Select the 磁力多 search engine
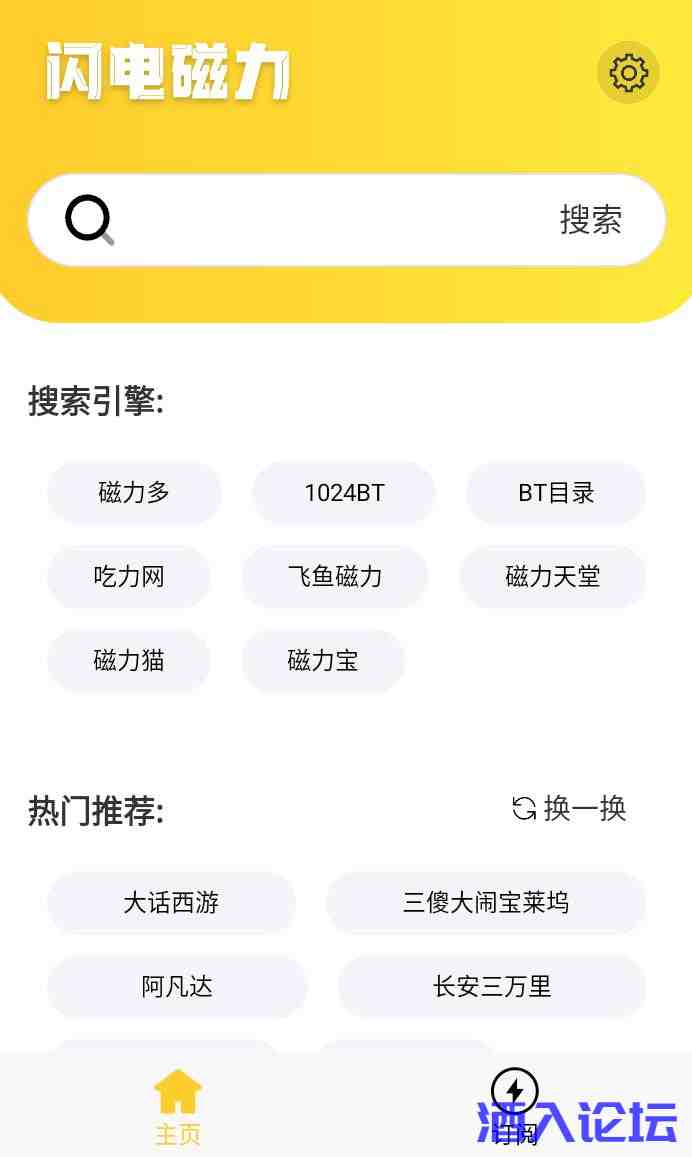692x1157 pixels. point(134,493)
